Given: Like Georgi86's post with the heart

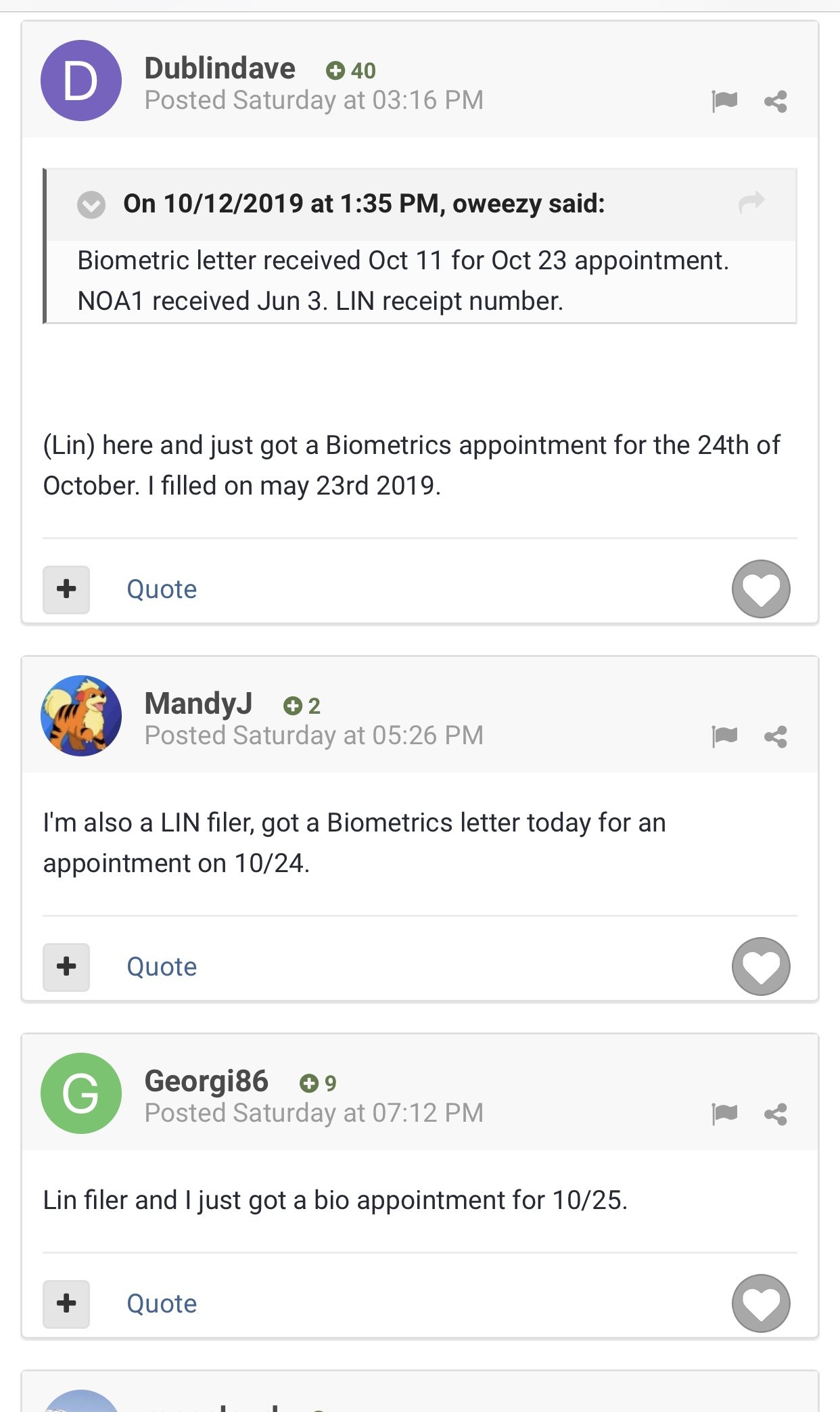Looking at the screenshot, I should 761,1303.
